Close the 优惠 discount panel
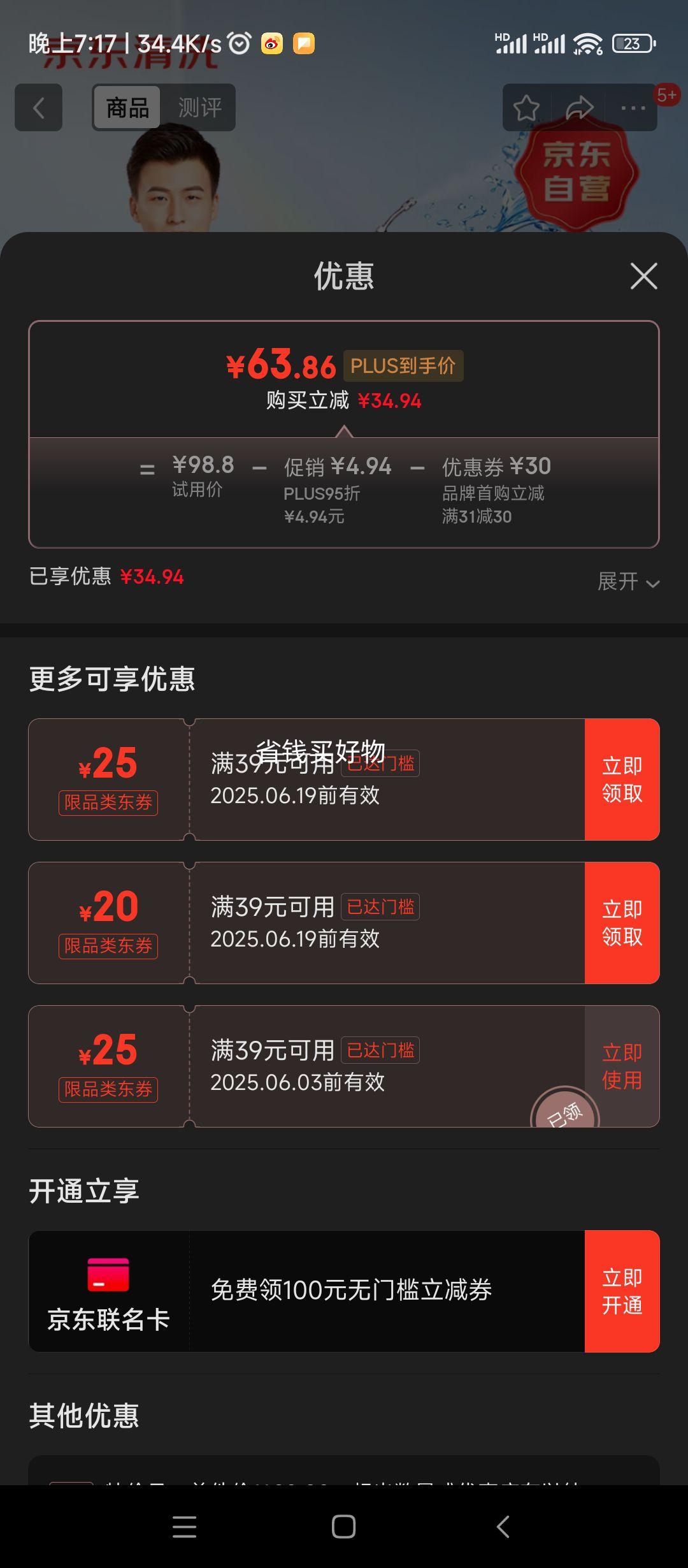This screenshot has height=1568, width=688. click(x=643, y=276)
